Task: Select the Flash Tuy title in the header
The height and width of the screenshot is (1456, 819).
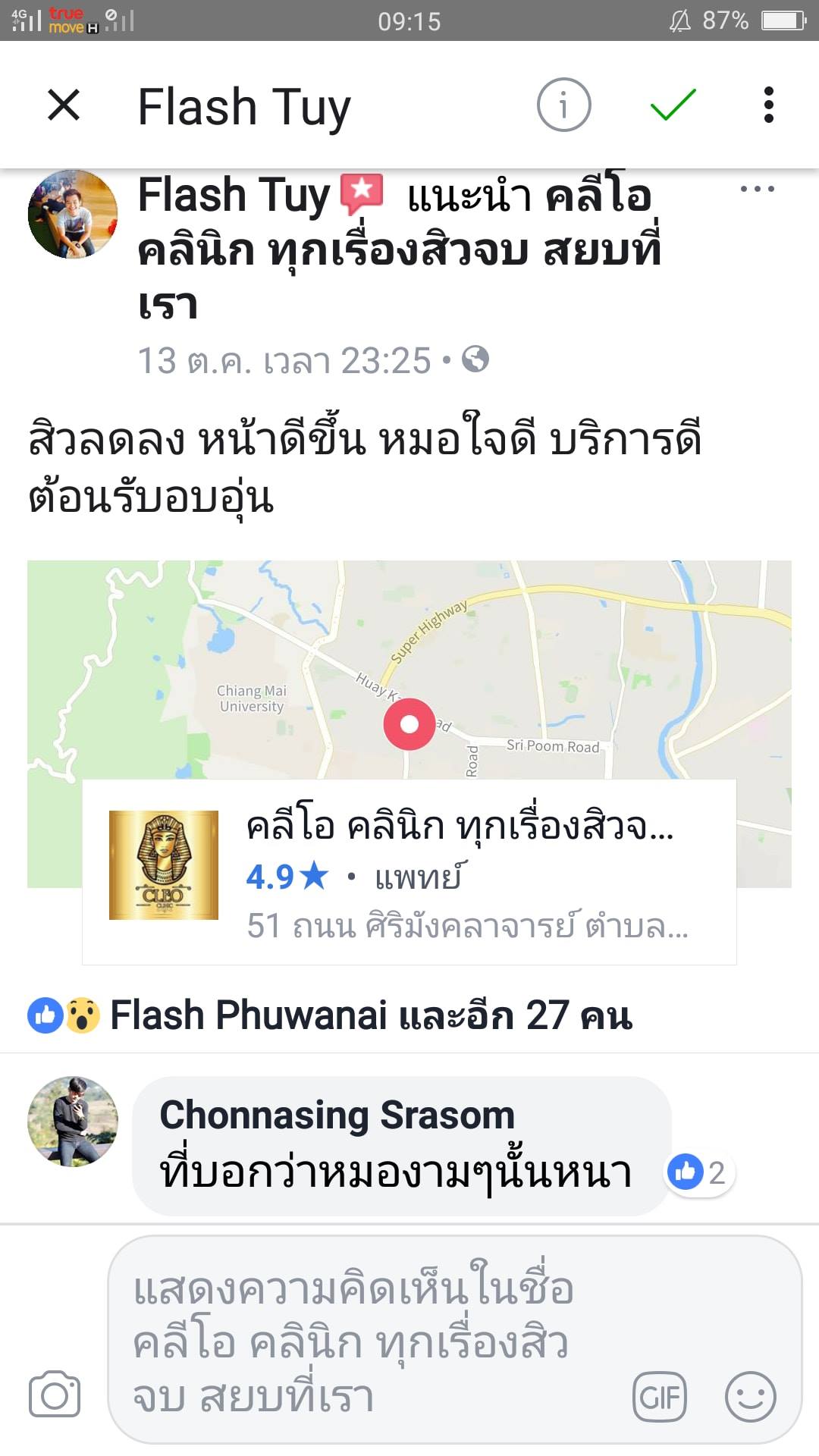Action: coord(243,105)
